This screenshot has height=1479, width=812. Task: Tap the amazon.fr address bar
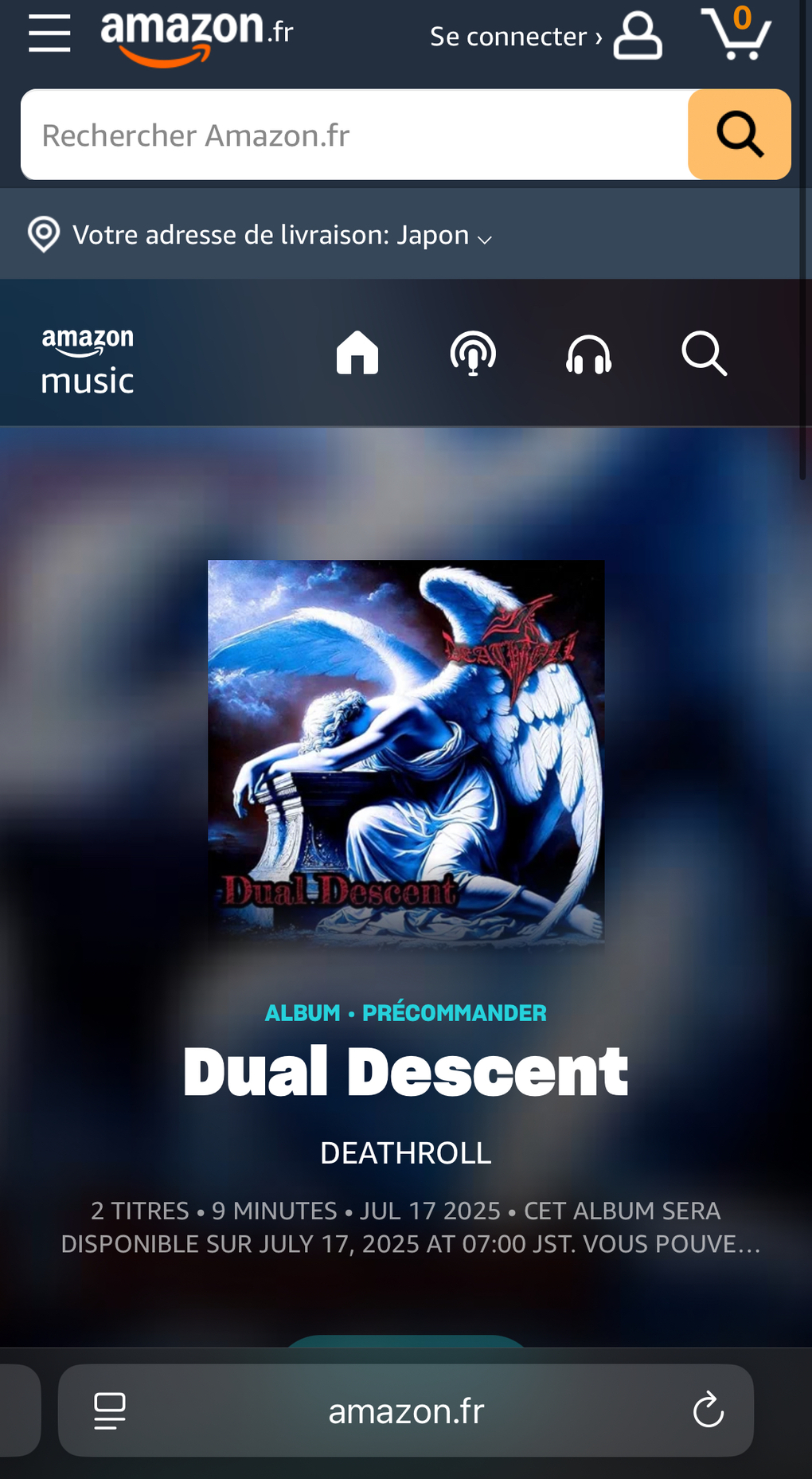pyautogui.click(x=406, y=1411)
